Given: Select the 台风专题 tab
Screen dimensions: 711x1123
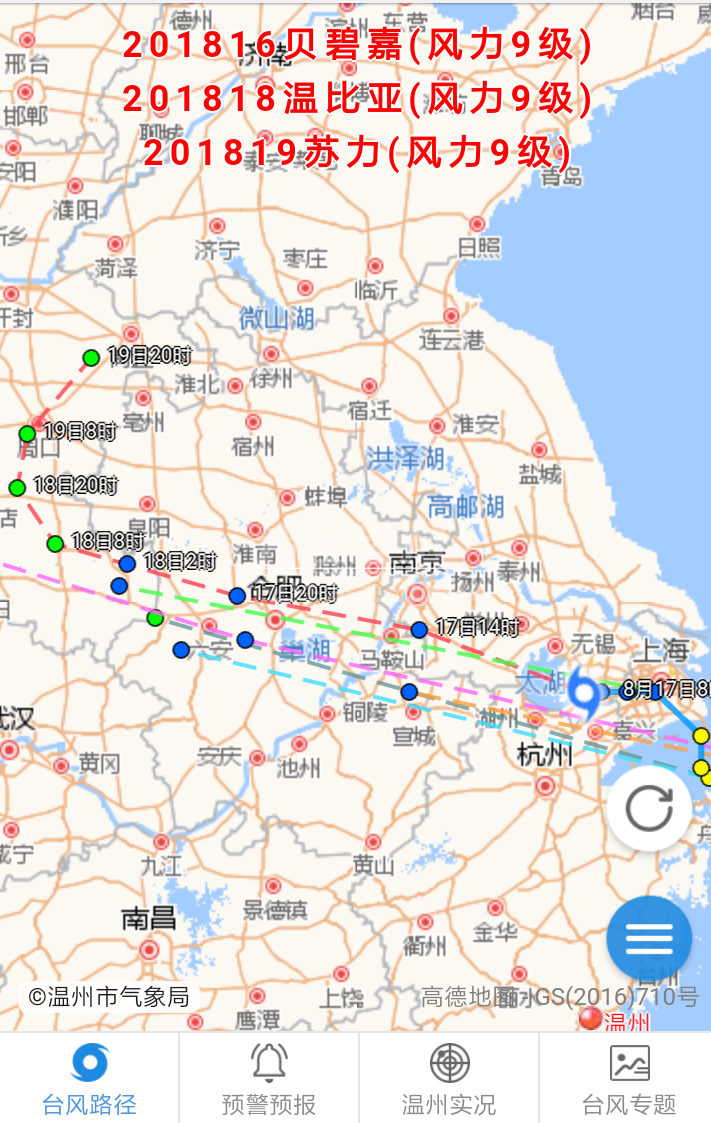Looking at the screenshot, I should pyautogui.click(x=629, y=1078).
